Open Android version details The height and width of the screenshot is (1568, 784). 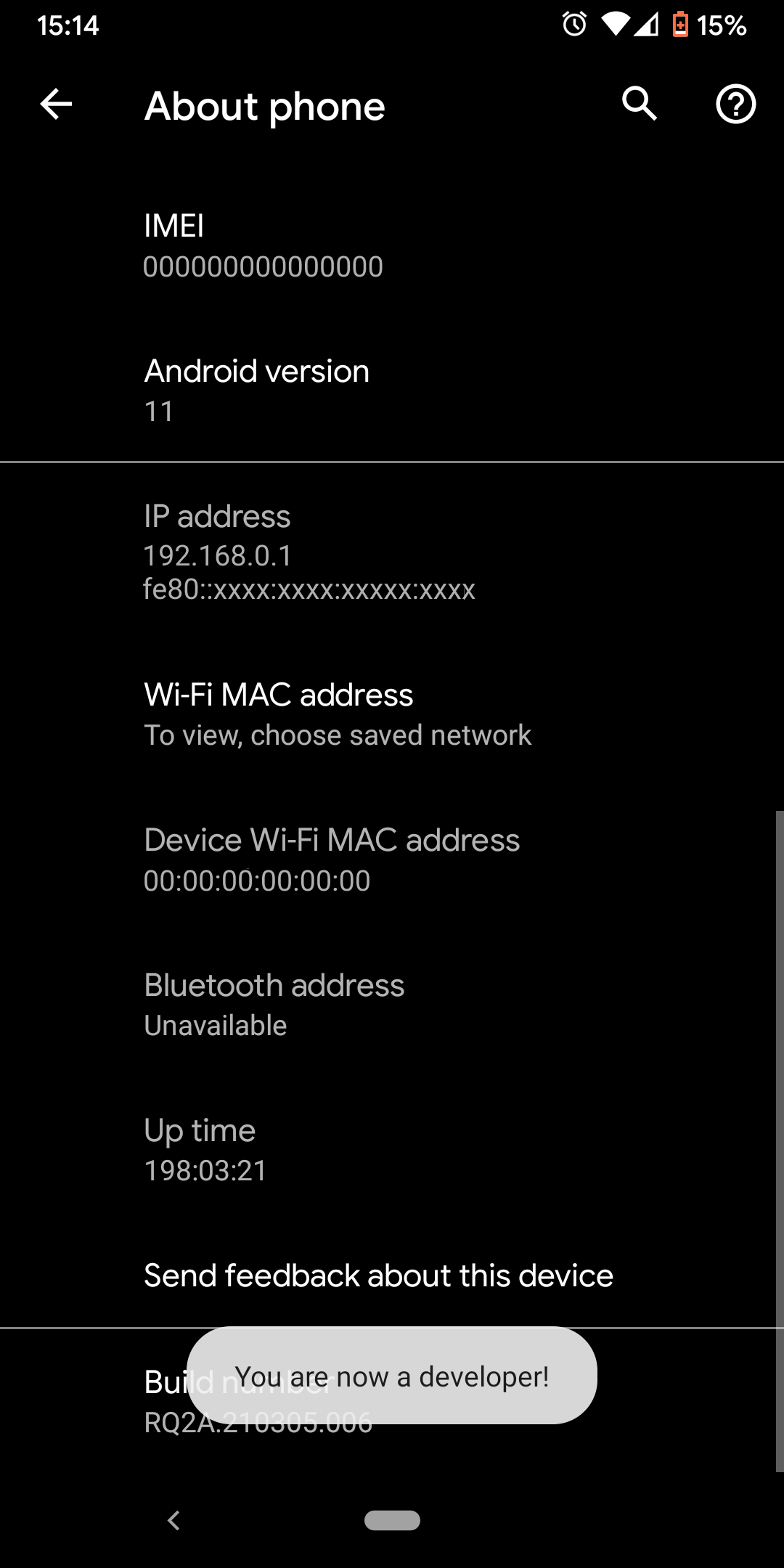tap(392, 390)
